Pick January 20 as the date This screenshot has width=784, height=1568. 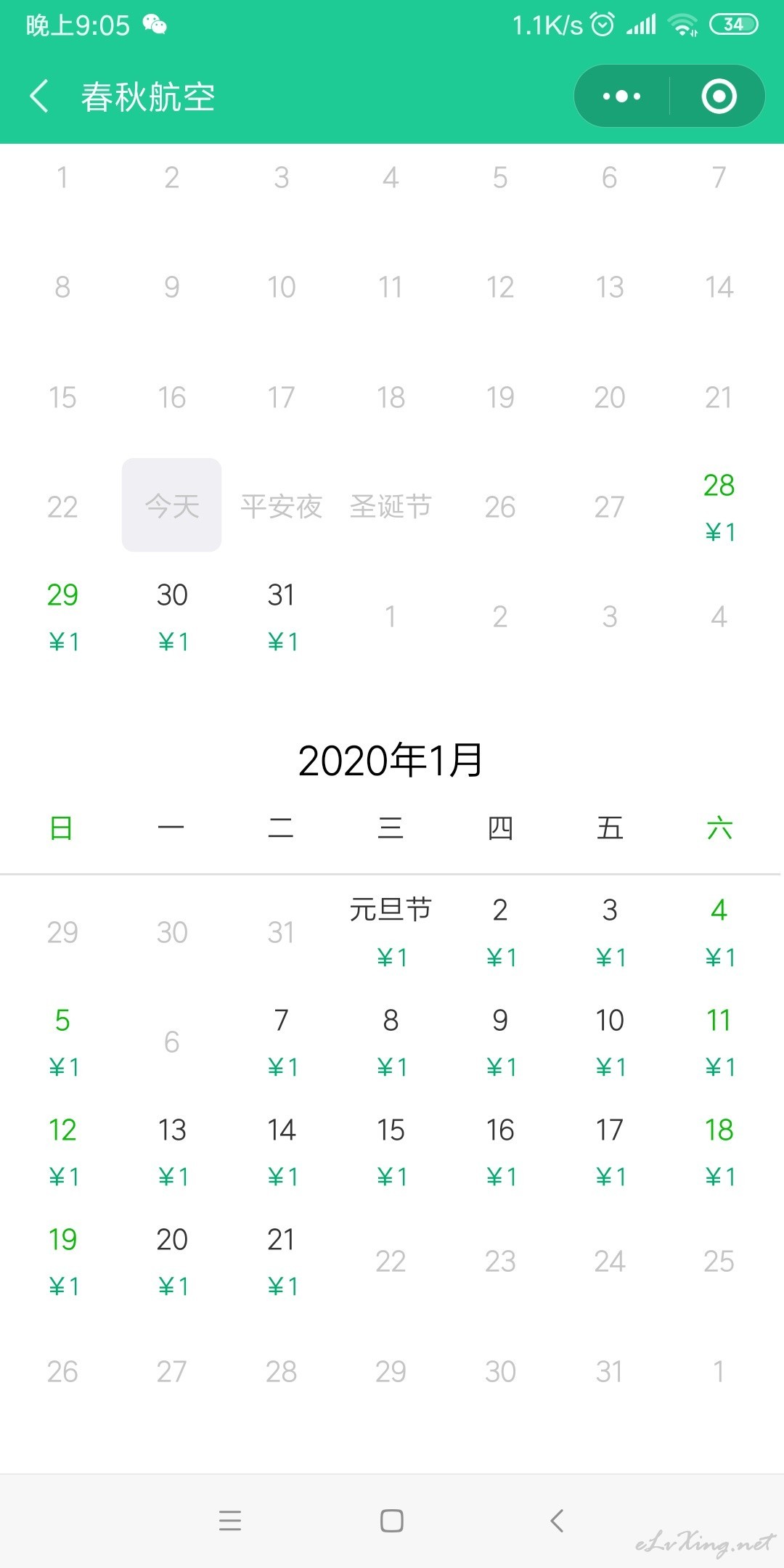click(172, 1262)
